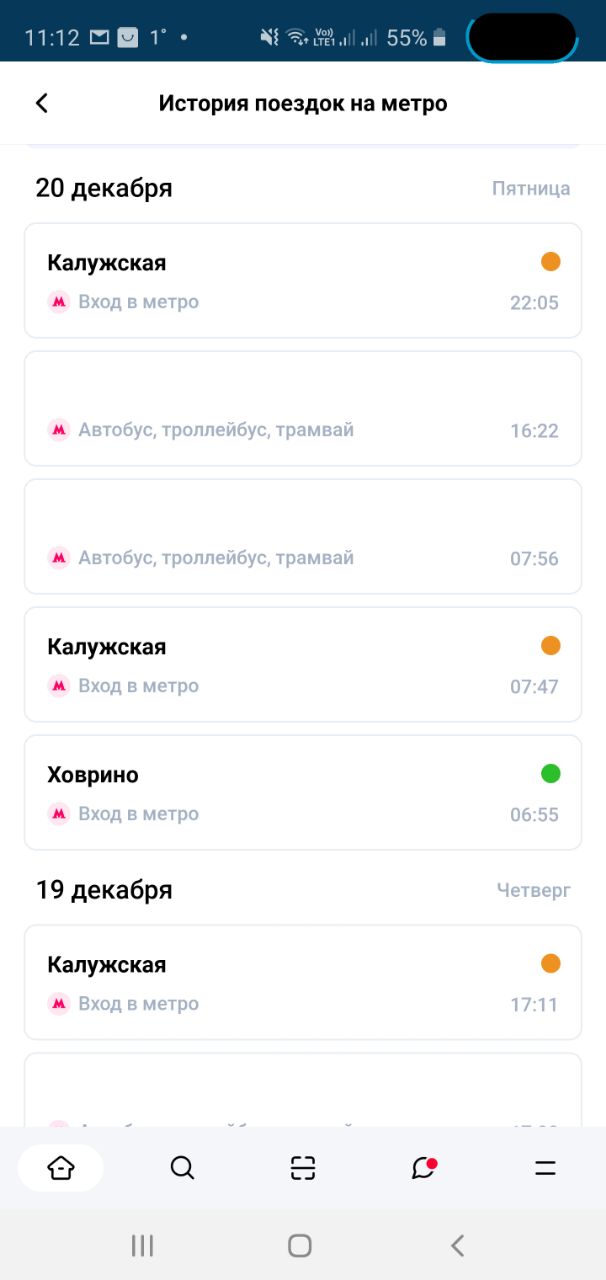Open the search tab

tap(182, 1168)
